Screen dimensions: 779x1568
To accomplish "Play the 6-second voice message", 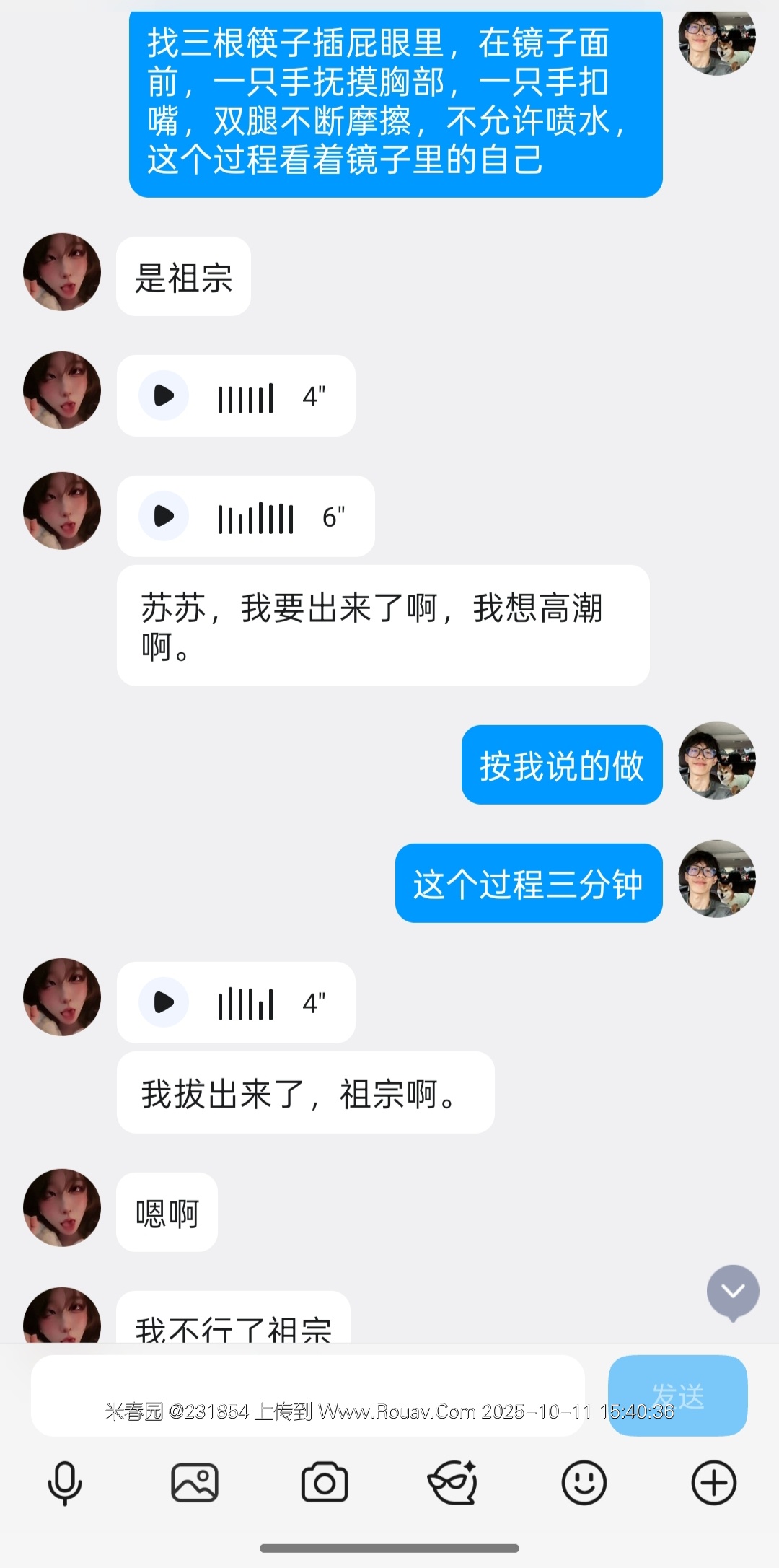I will point(164,516).
